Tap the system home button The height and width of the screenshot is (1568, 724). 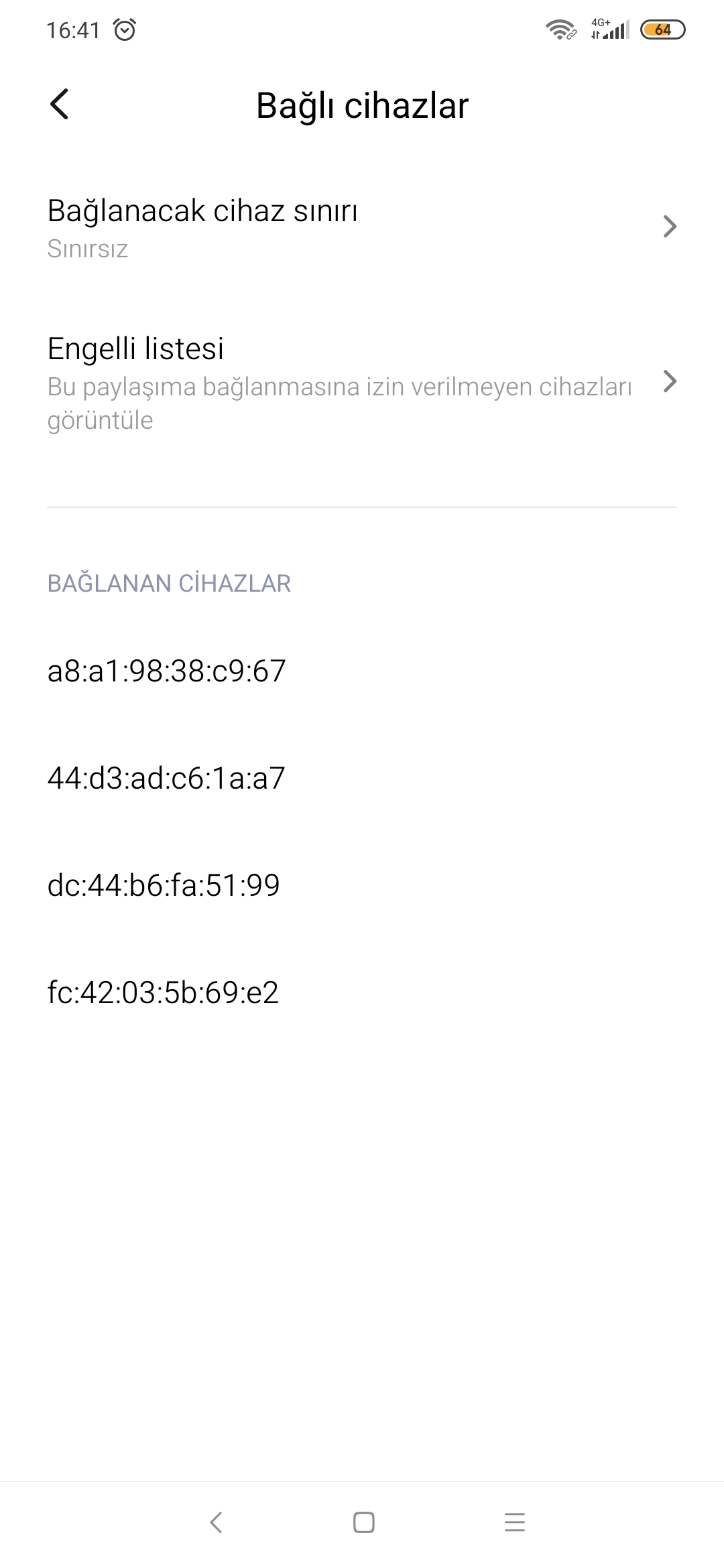363,1523
